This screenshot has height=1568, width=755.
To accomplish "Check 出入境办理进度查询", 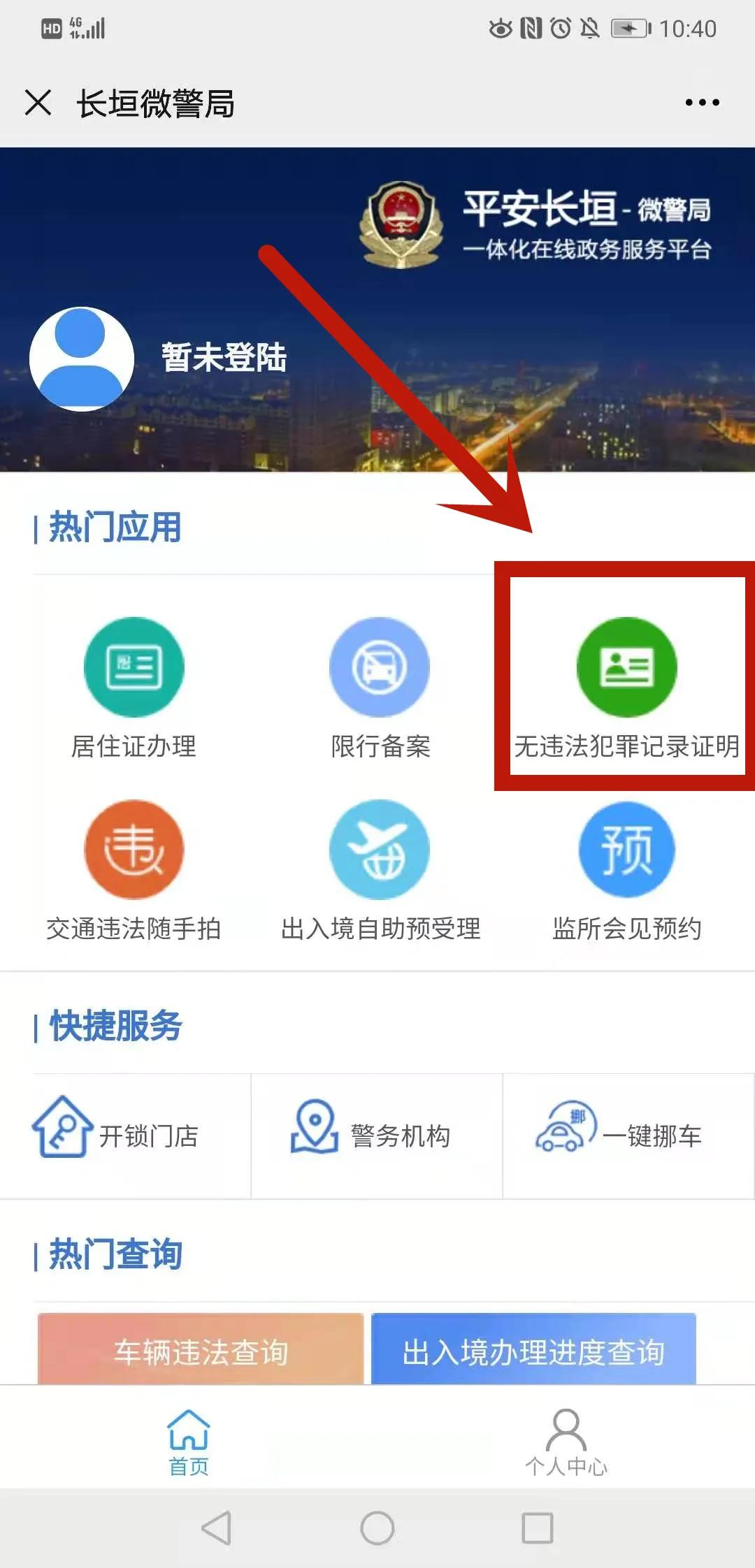I will click(533, 1351).
